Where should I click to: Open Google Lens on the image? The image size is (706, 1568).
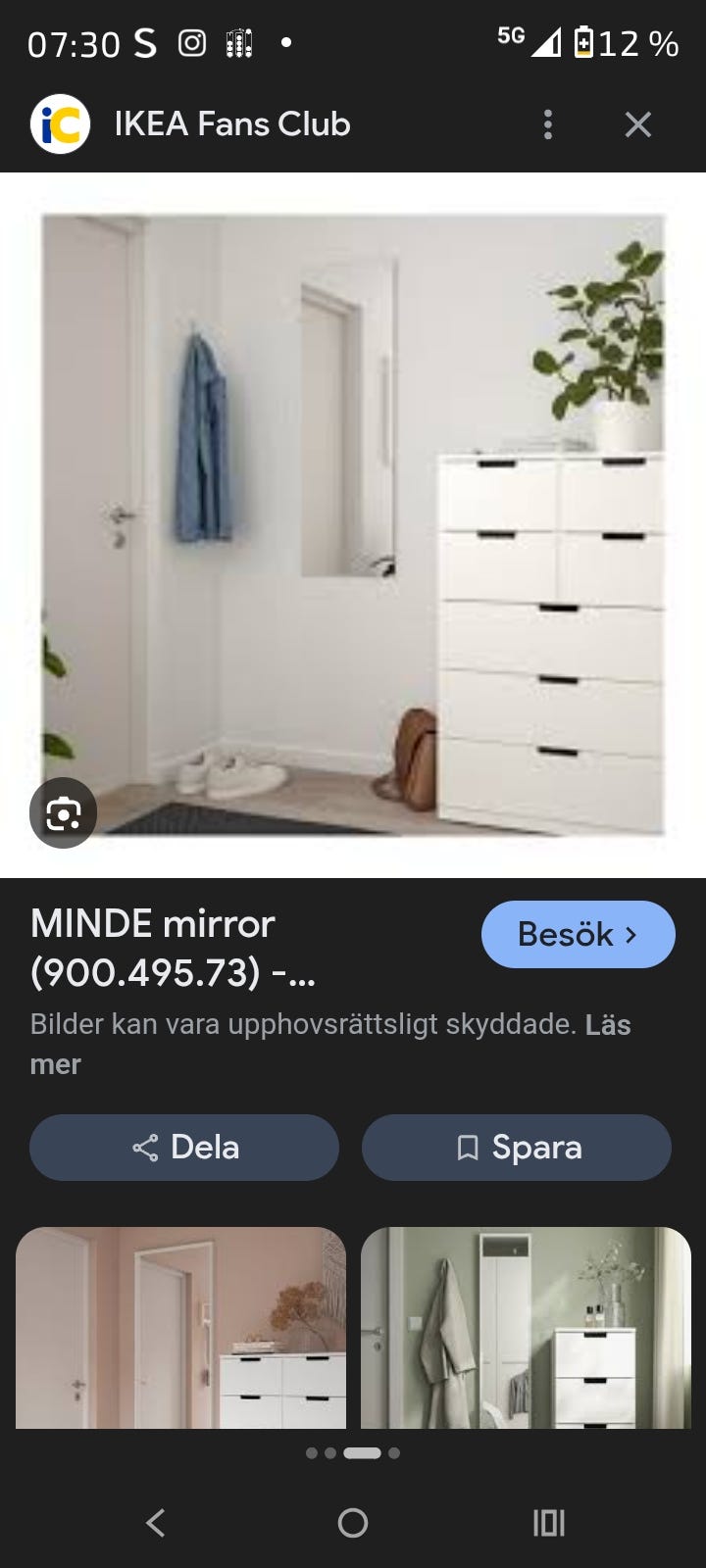(63, 813)
